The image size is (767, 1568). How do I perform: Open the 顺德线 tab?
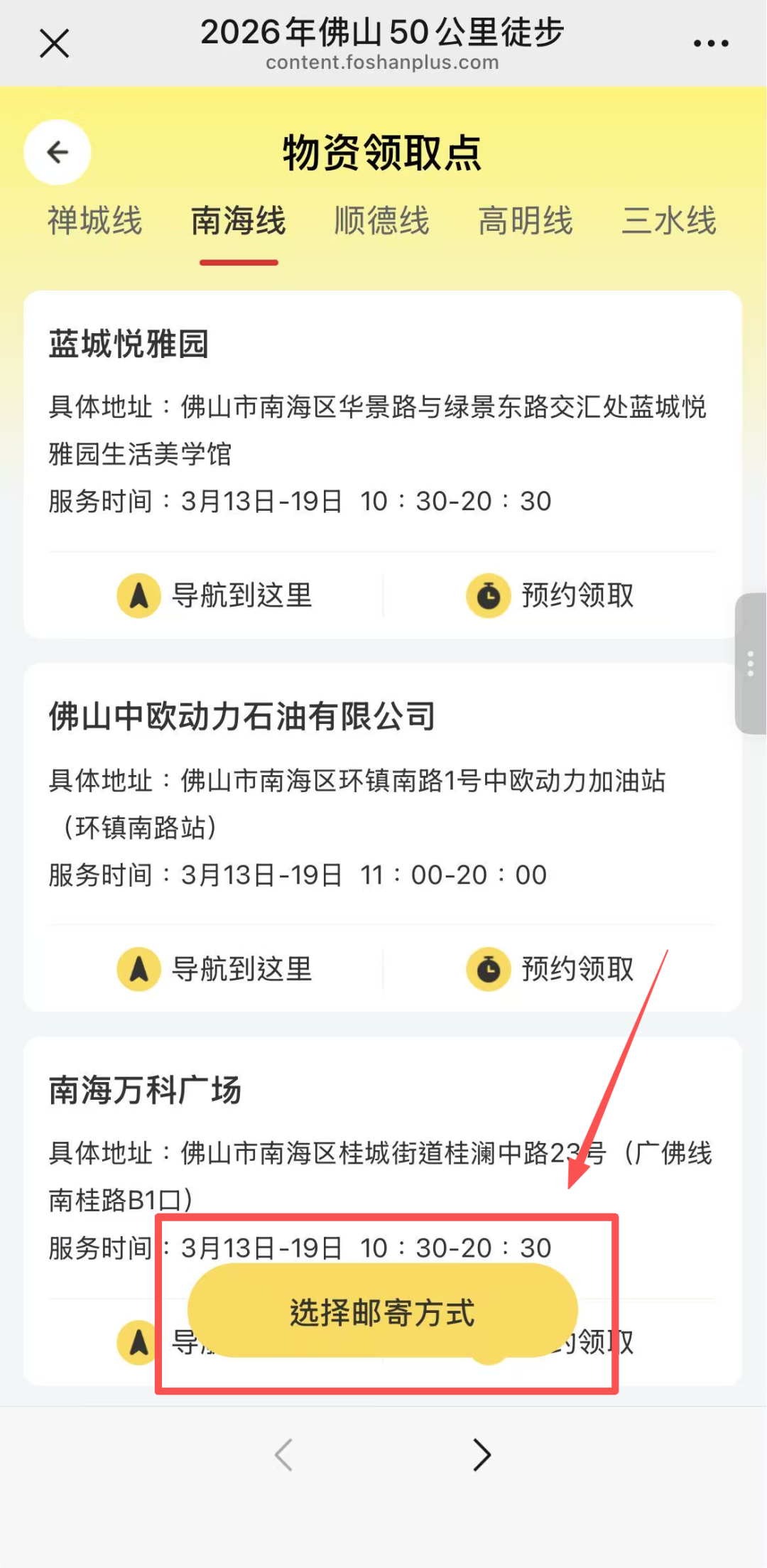(381, 221)
